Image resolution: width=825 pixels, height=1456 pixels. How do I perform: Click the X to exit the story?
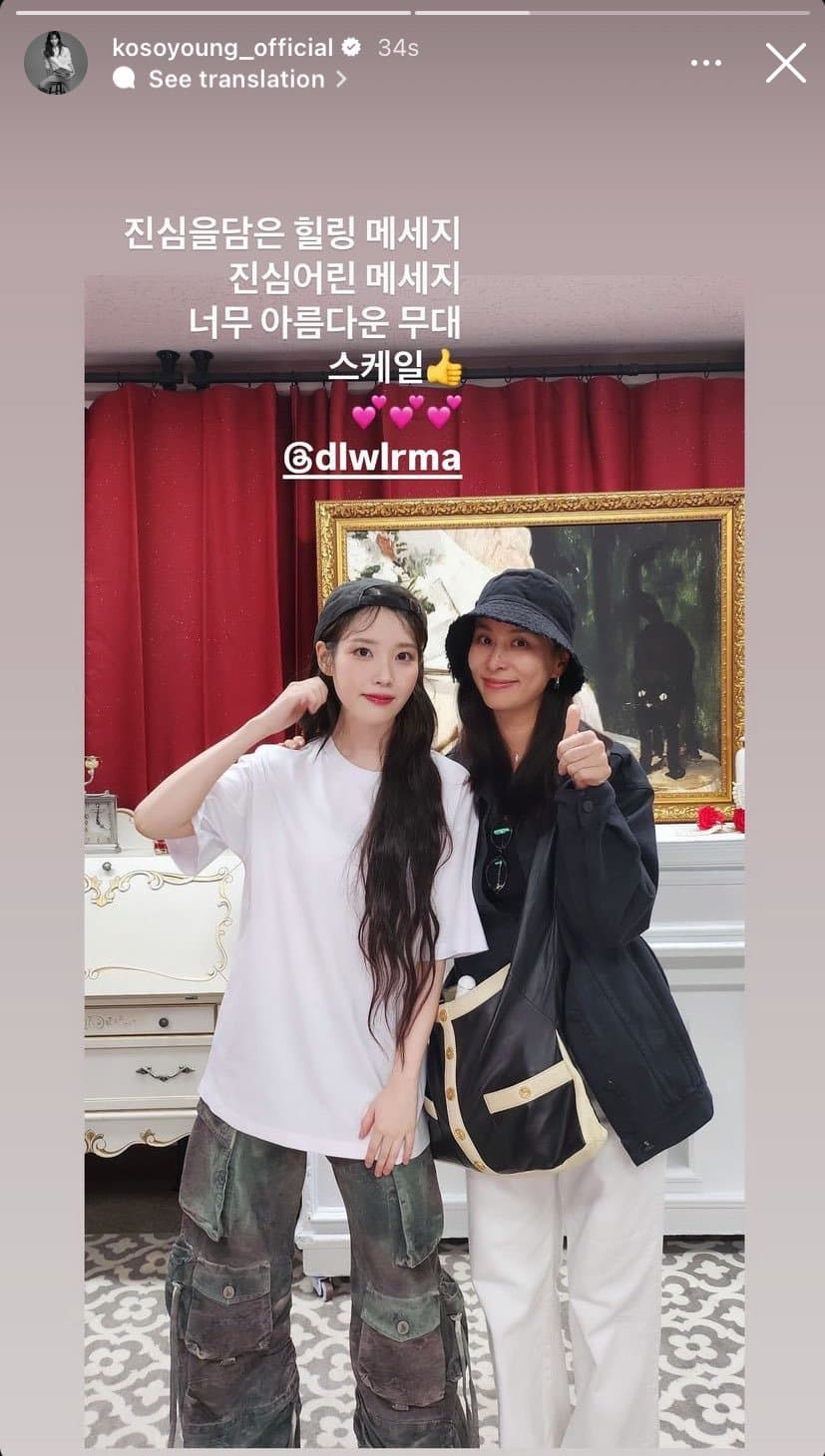click(787, 62)
